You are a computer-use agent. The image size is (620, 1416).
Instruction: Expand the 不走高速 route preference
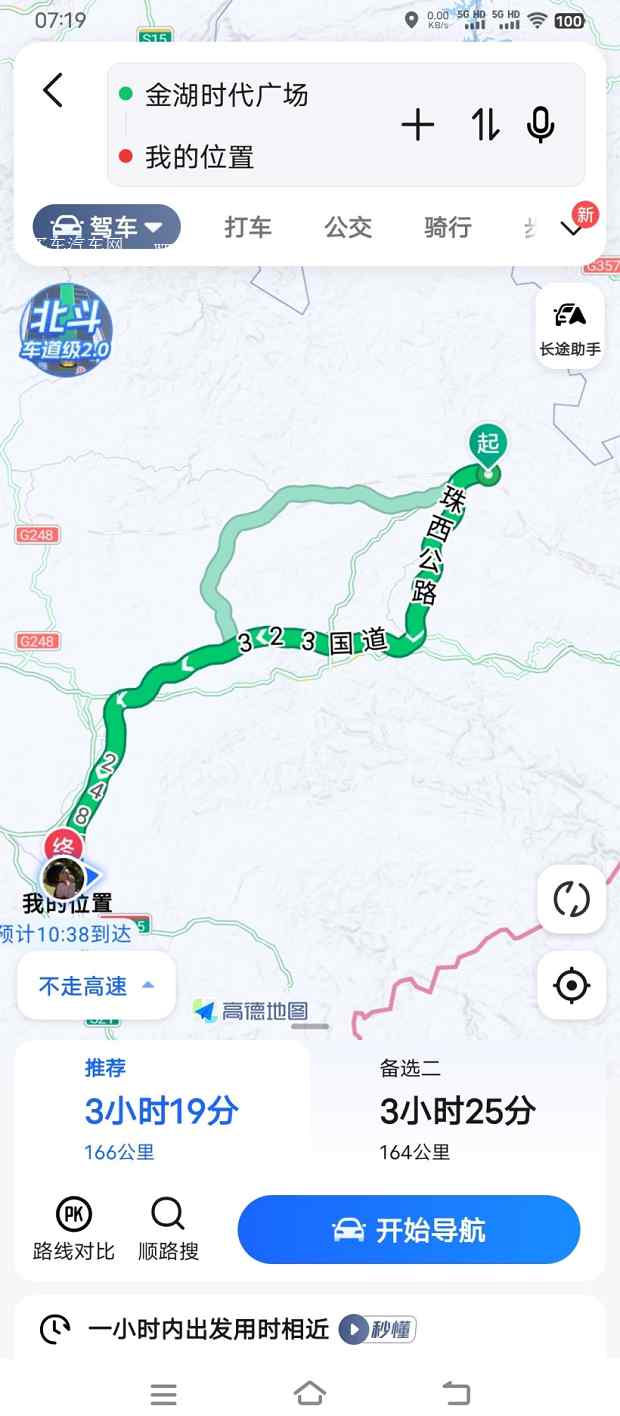[x=96, y=986]
